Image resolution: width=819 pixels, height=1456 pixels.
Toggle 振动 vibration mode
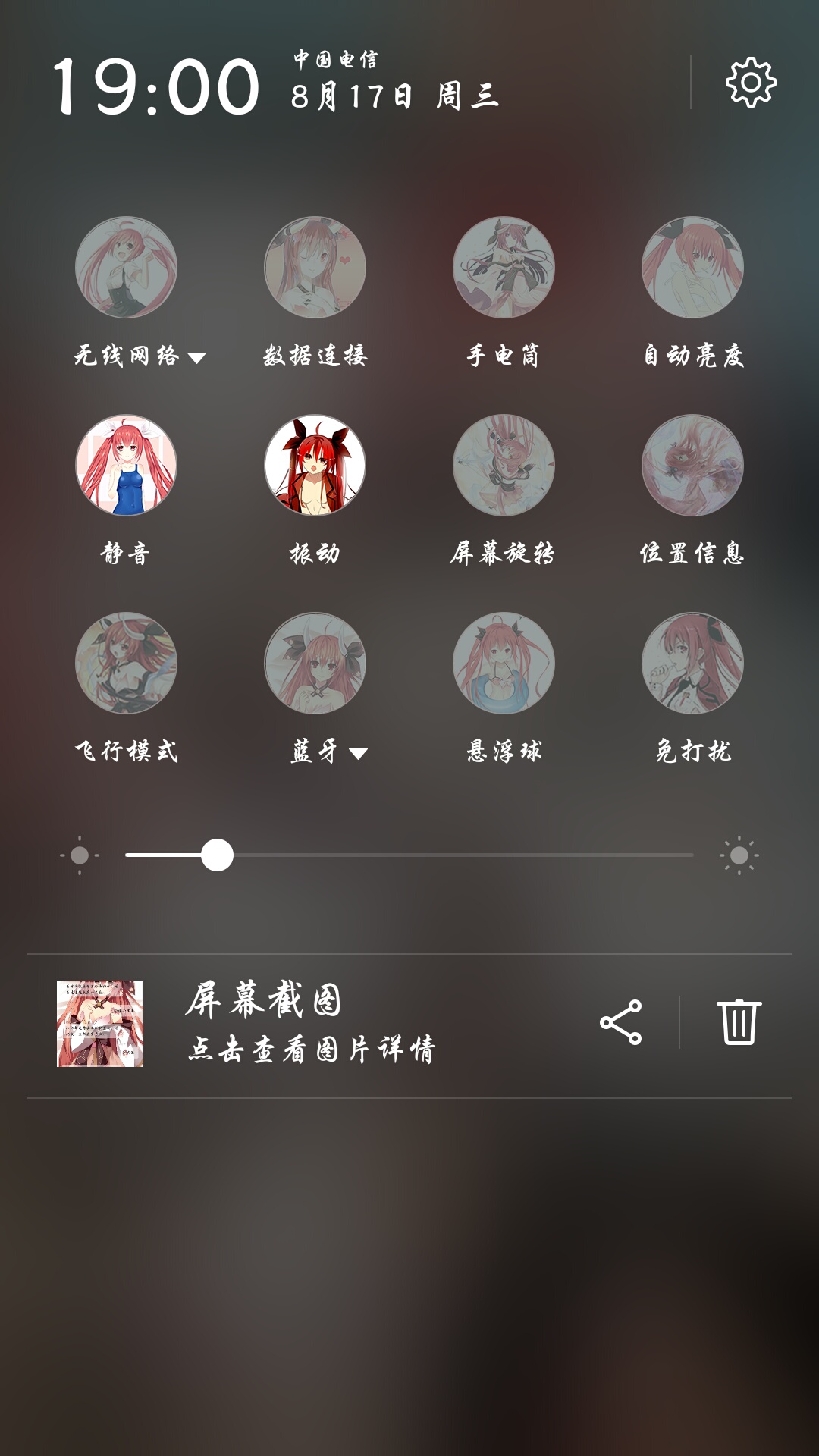315,465
